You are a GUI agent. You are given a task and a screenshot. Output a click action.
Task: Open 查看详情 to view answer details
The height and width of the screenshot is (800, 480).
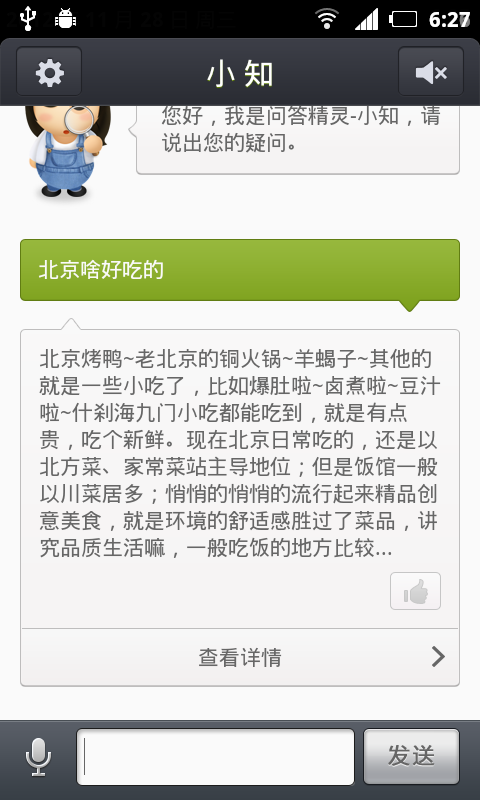240,657
